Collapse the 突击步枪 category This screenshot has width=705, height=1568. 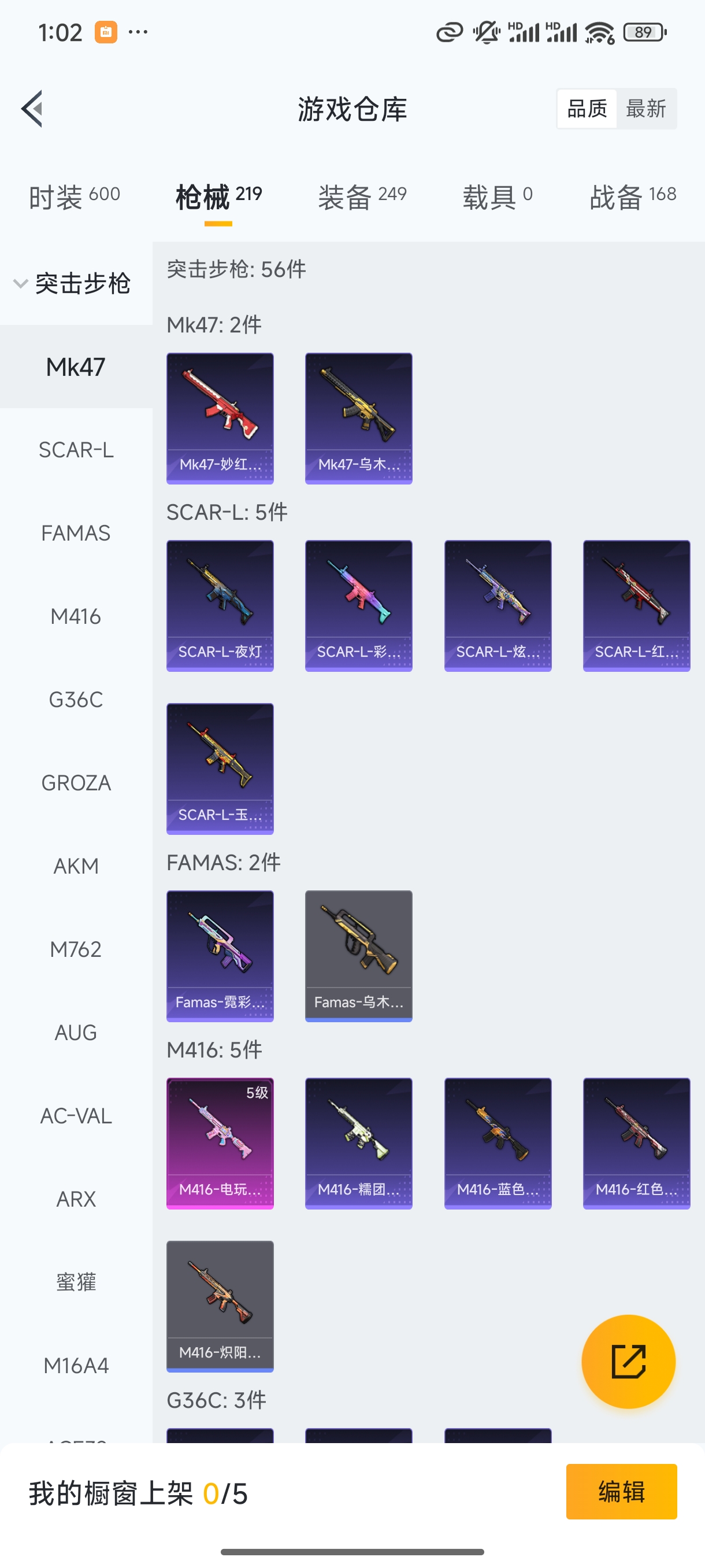tap(73, 284)
